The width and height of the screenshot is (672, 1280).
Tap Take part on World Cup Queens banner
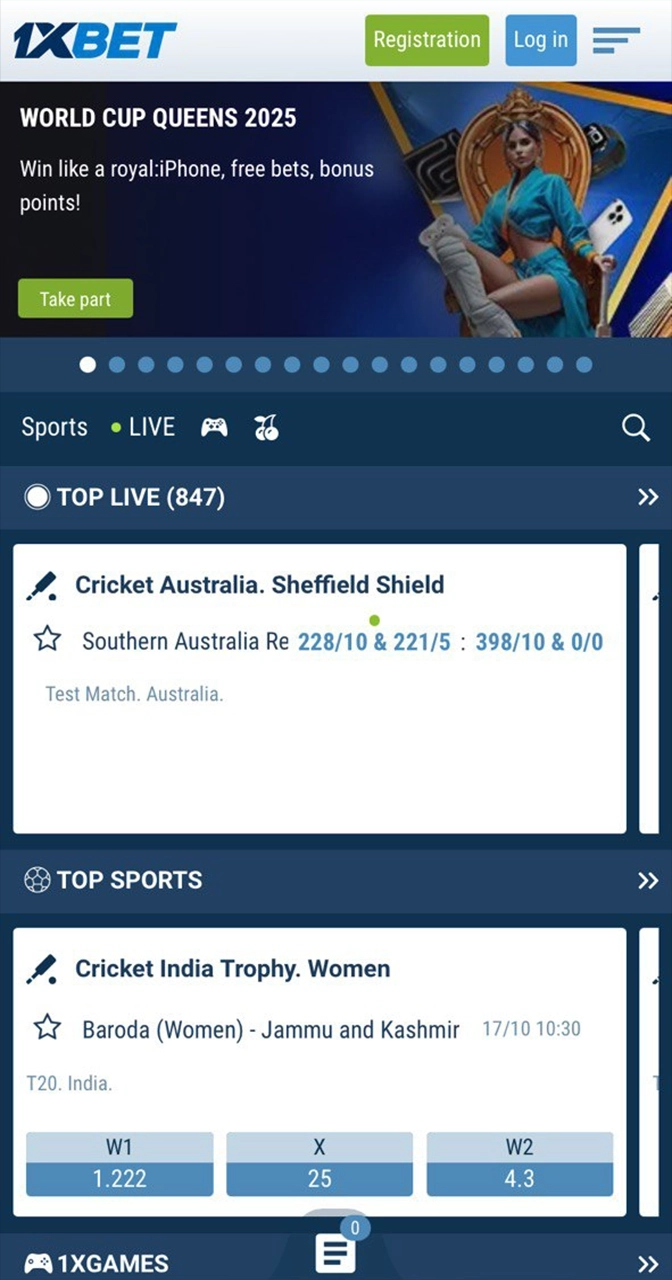point(75,299)
